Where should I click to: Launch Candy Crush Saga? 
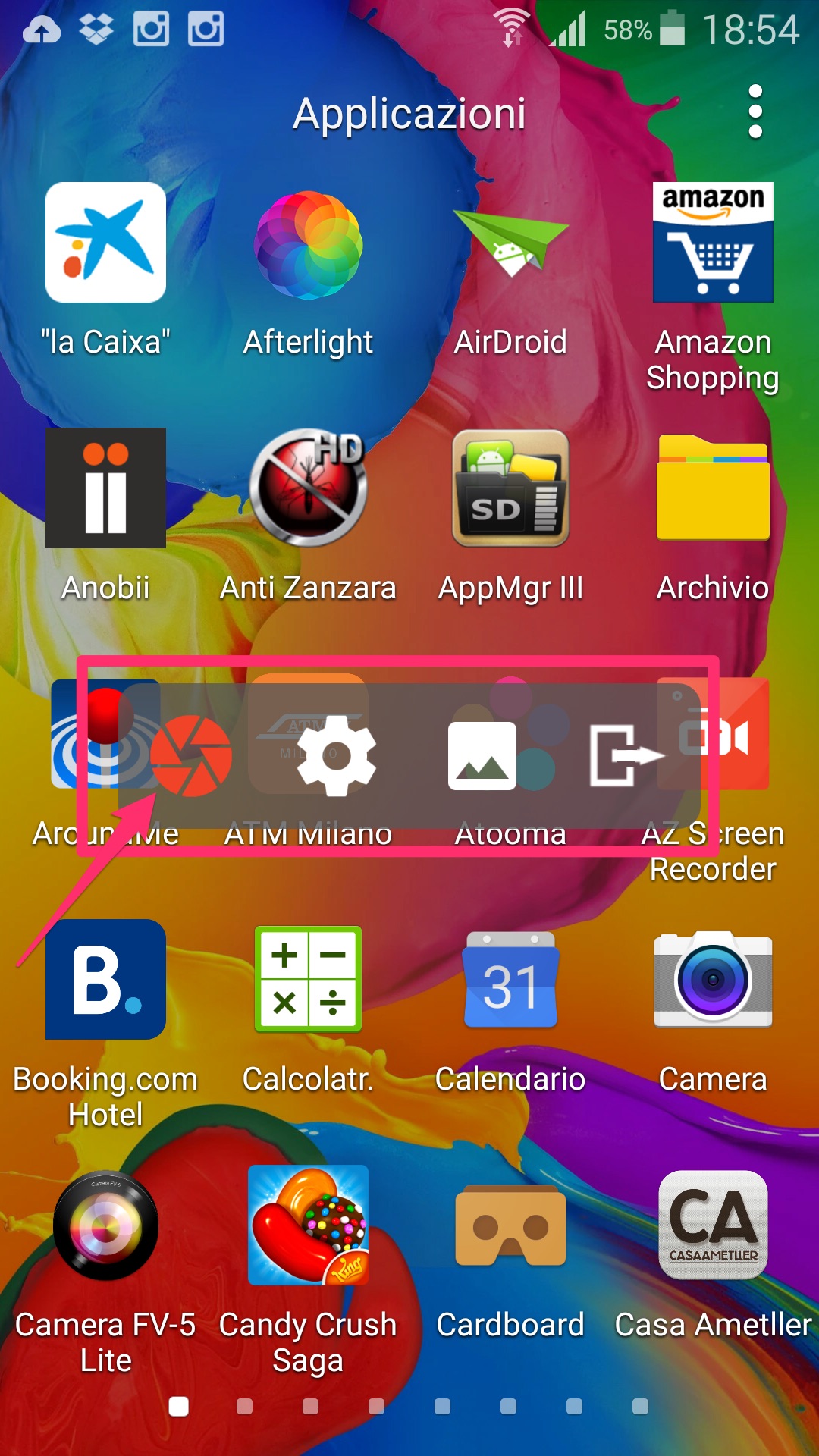coord(308,1225)
